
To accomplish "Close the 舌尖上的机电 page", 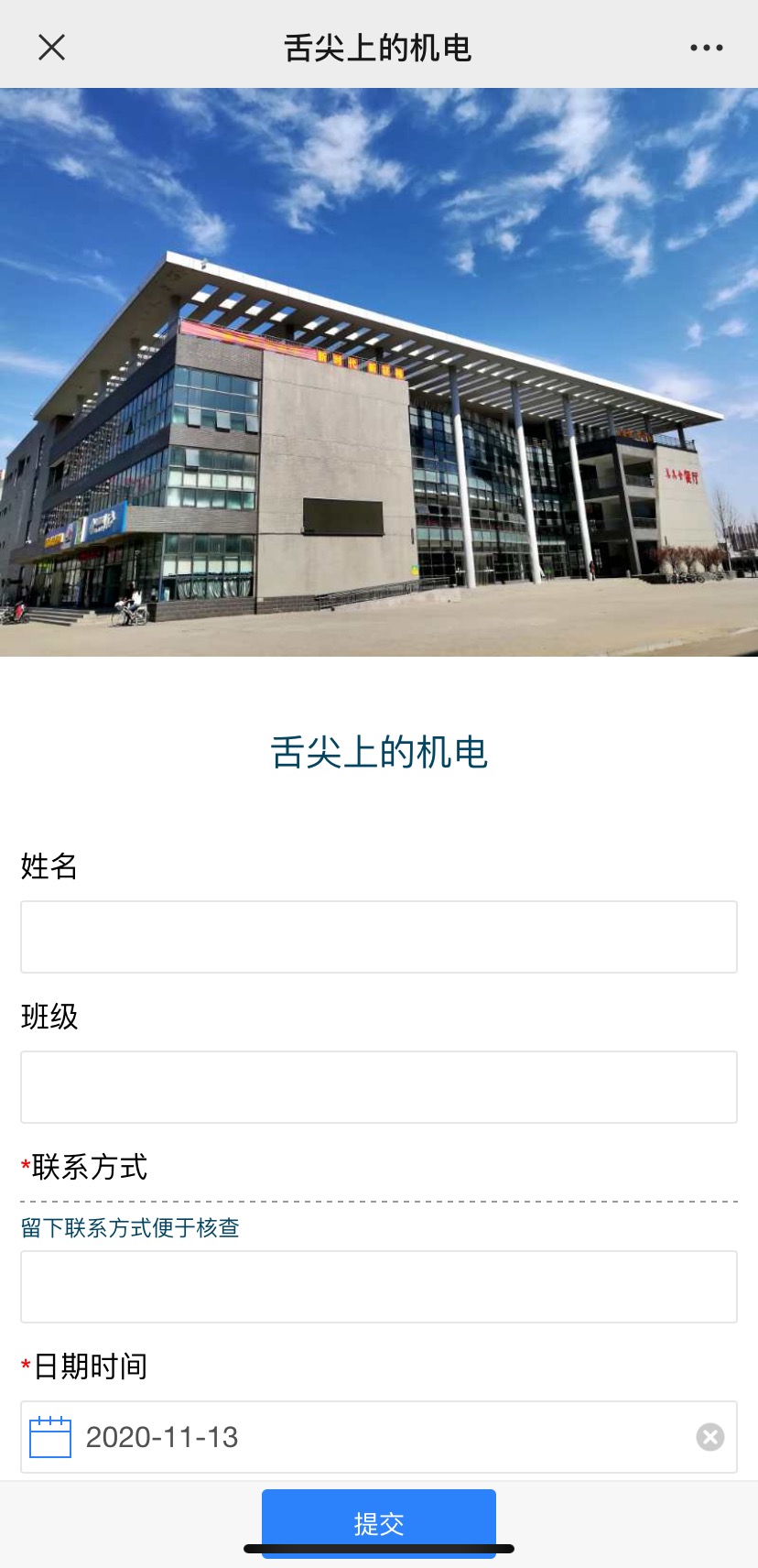I will [52, 47].
